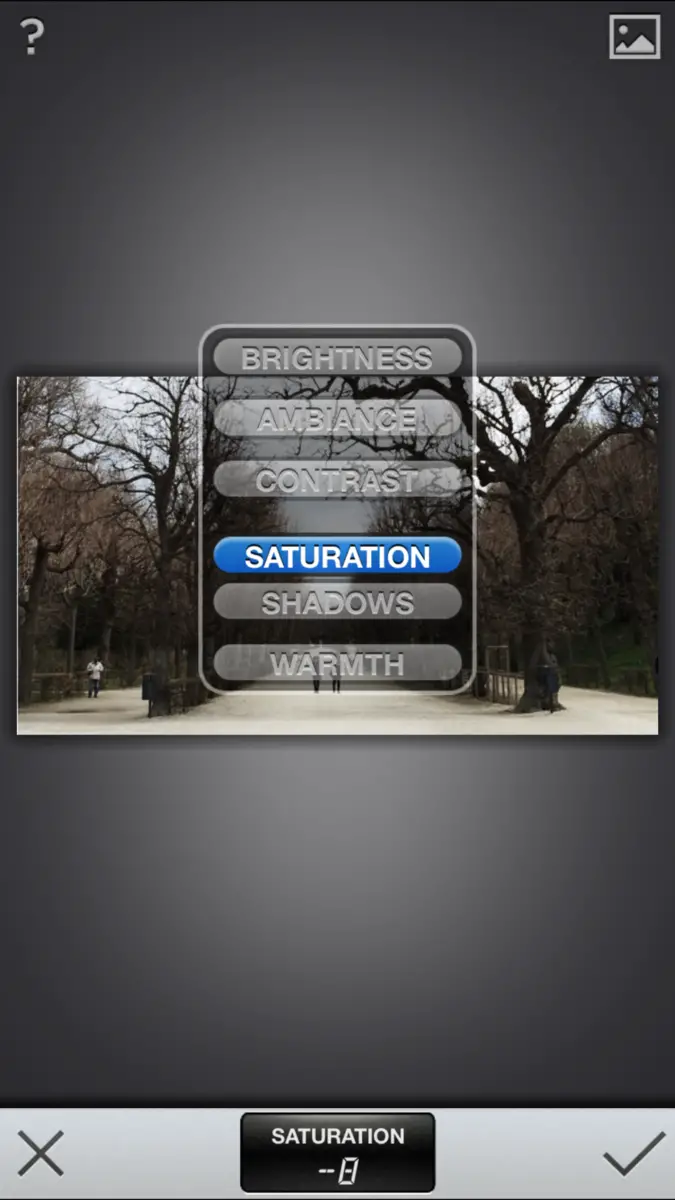Select the Brightness adjustment
Image resolution: width=675 pixels, height=1200 pixels.
pyautogui.click(x=337, y=357)
